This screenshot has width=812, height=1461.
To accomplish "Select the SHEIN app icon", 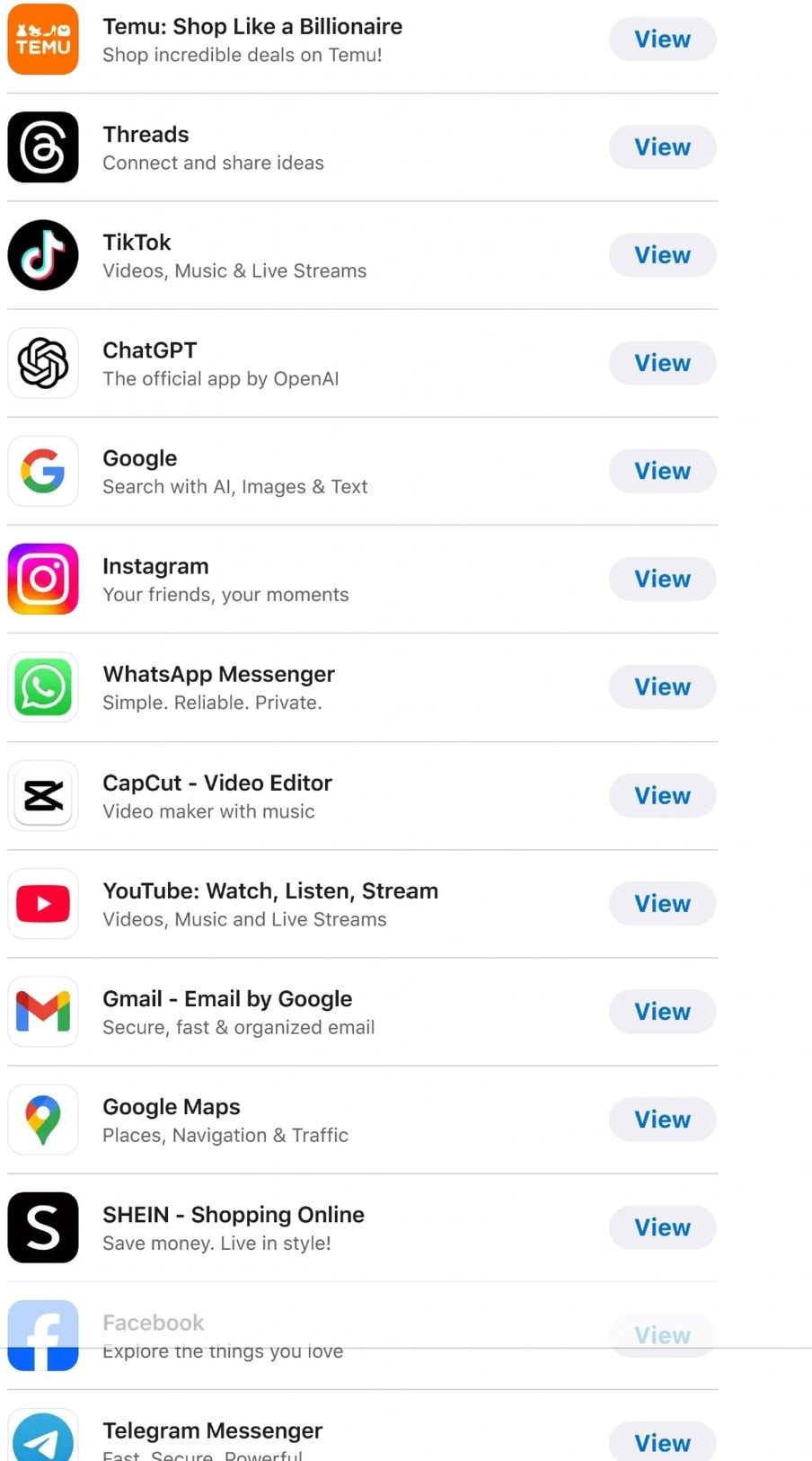I will (42, 1227).
